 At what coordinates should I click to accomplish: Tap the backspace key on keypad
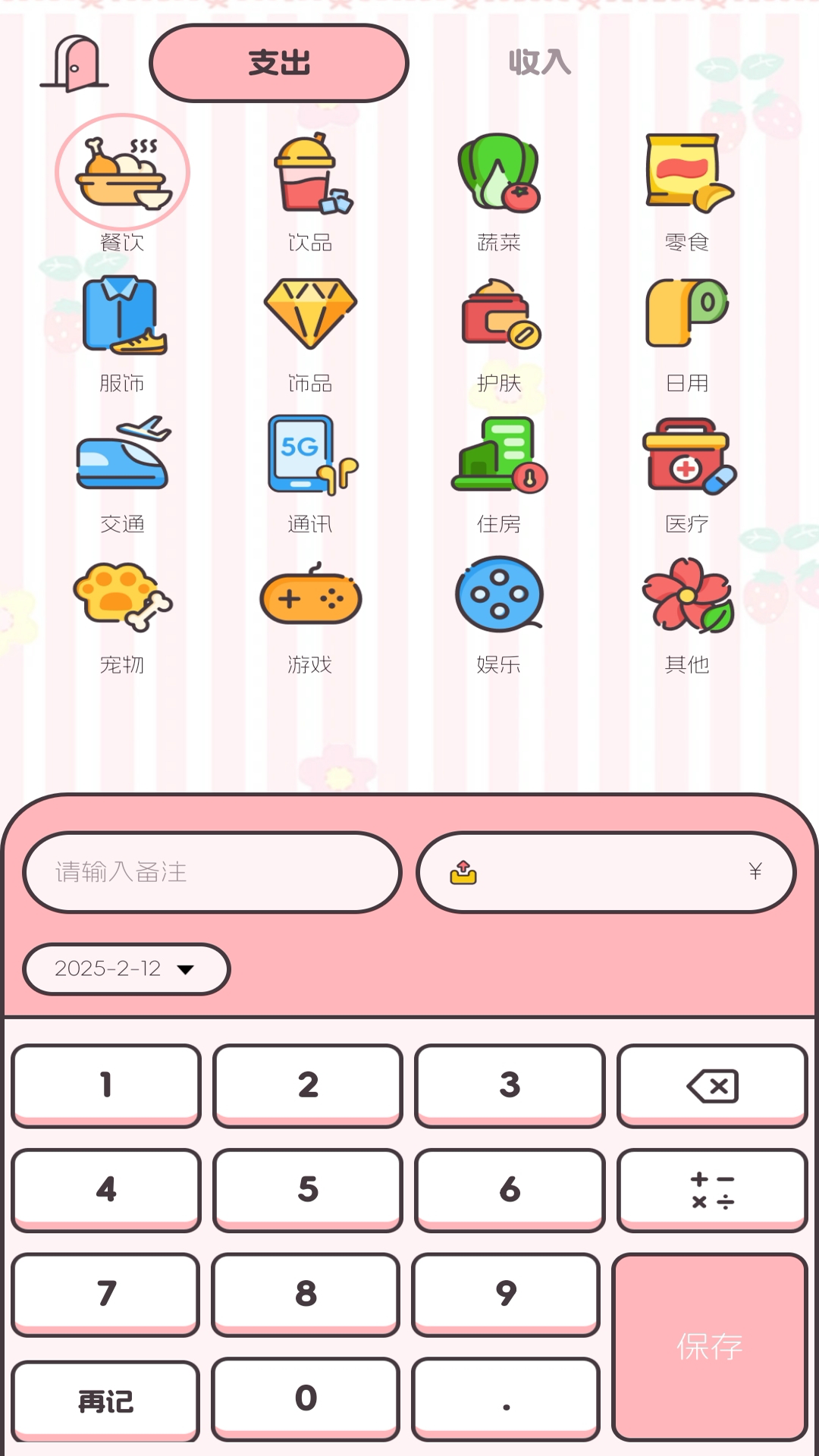[x=711, y=1085]
